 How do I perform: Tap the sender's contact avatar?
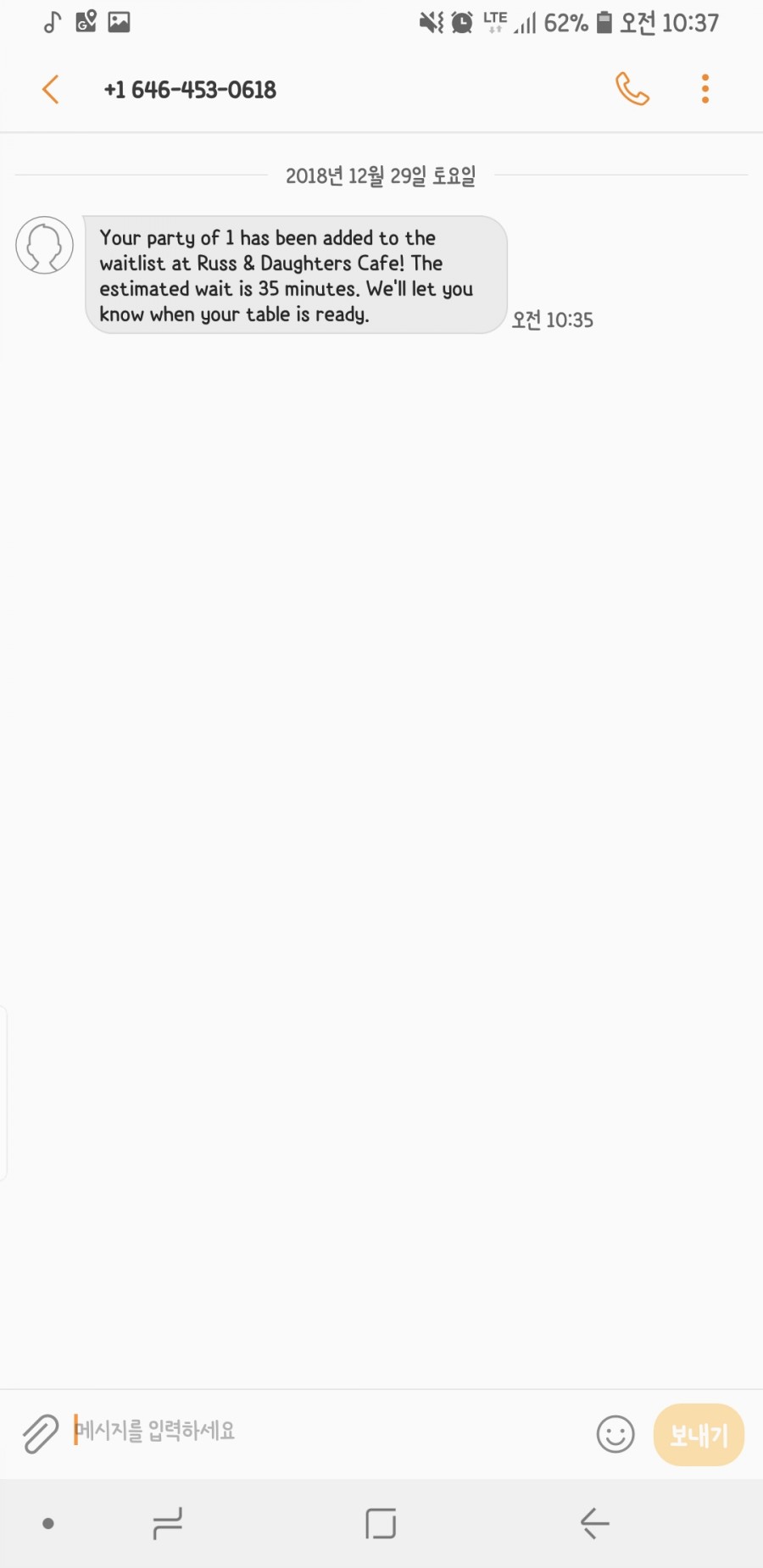pyautogui.click(x=45, y=246)
